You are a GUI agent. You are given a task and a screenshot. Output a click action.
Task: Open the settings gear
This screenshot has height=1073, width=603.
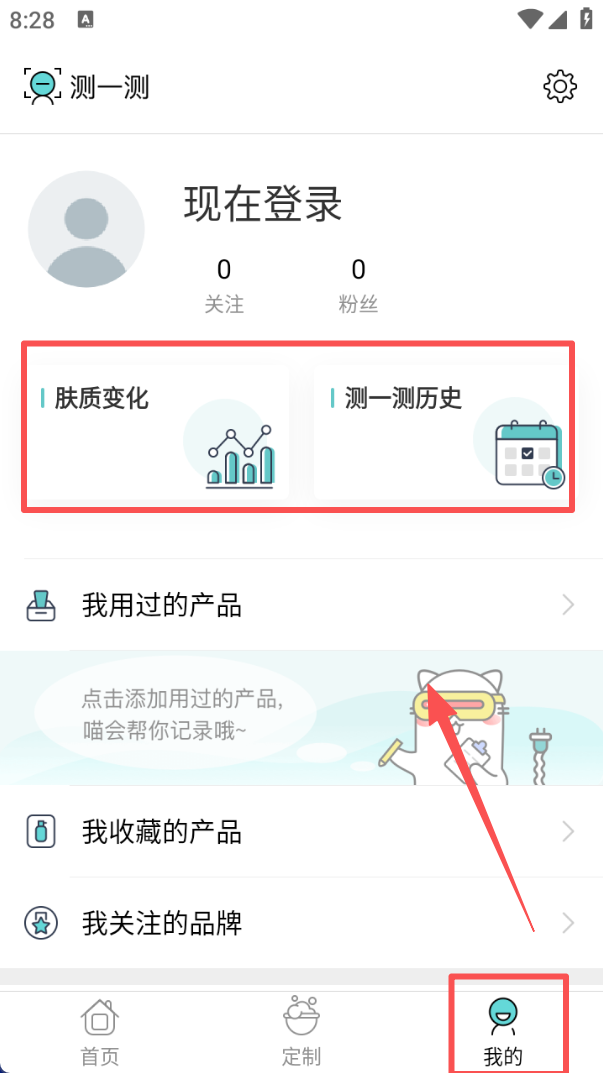[560, 87]
